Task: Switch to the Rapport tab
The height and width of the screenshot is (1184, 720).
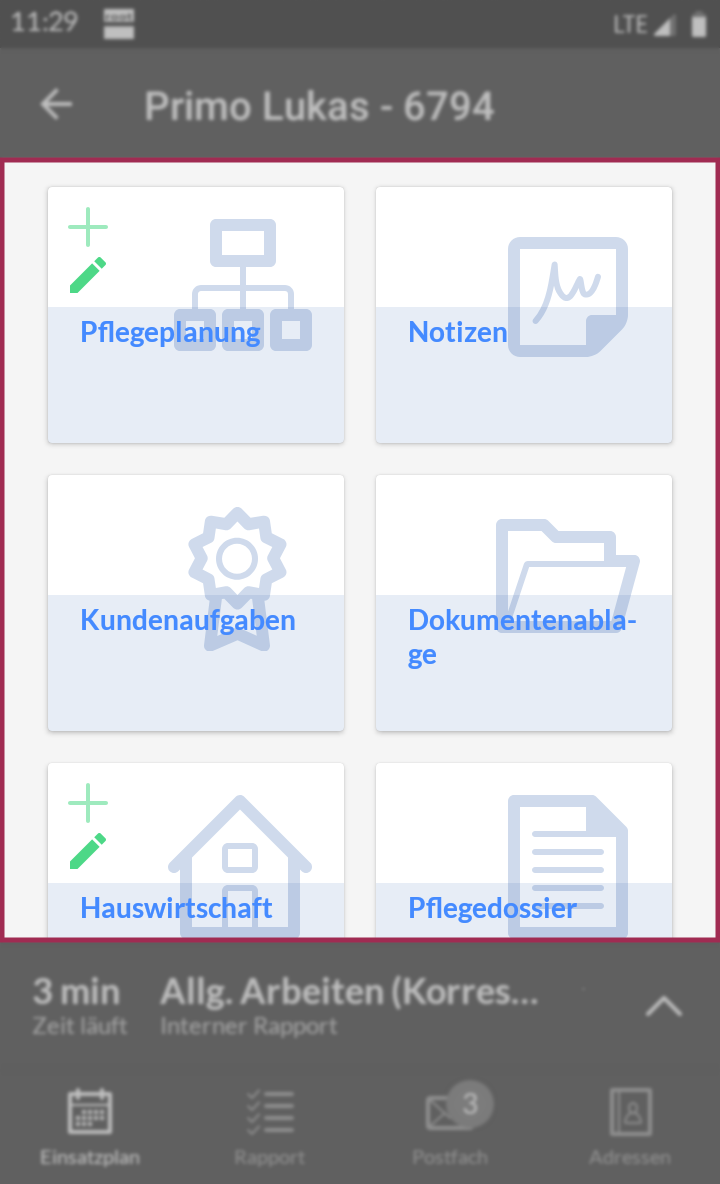Action: coord(269,1127)
